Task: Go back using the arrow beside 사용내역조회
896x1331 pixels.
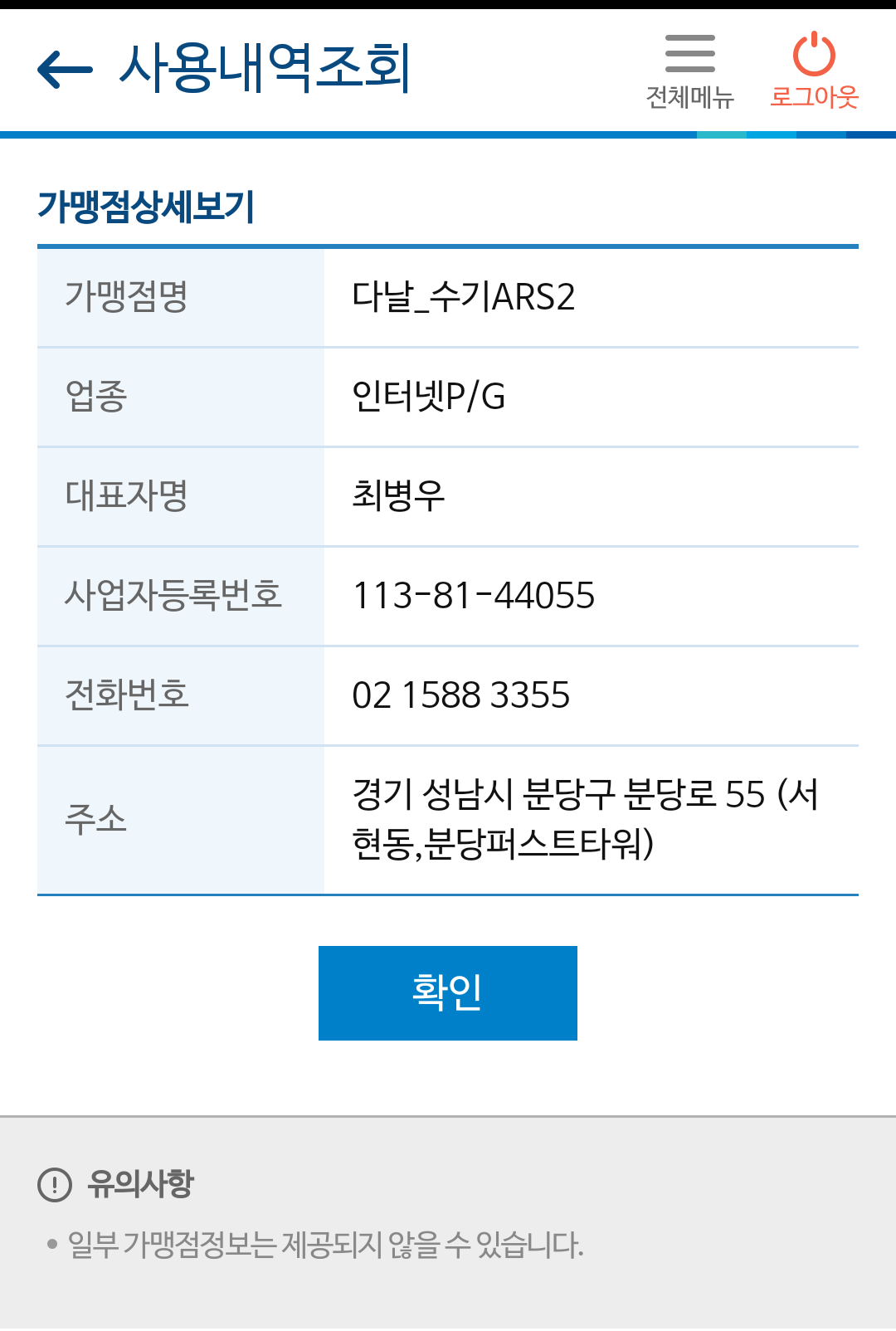Action: point(65,69)
